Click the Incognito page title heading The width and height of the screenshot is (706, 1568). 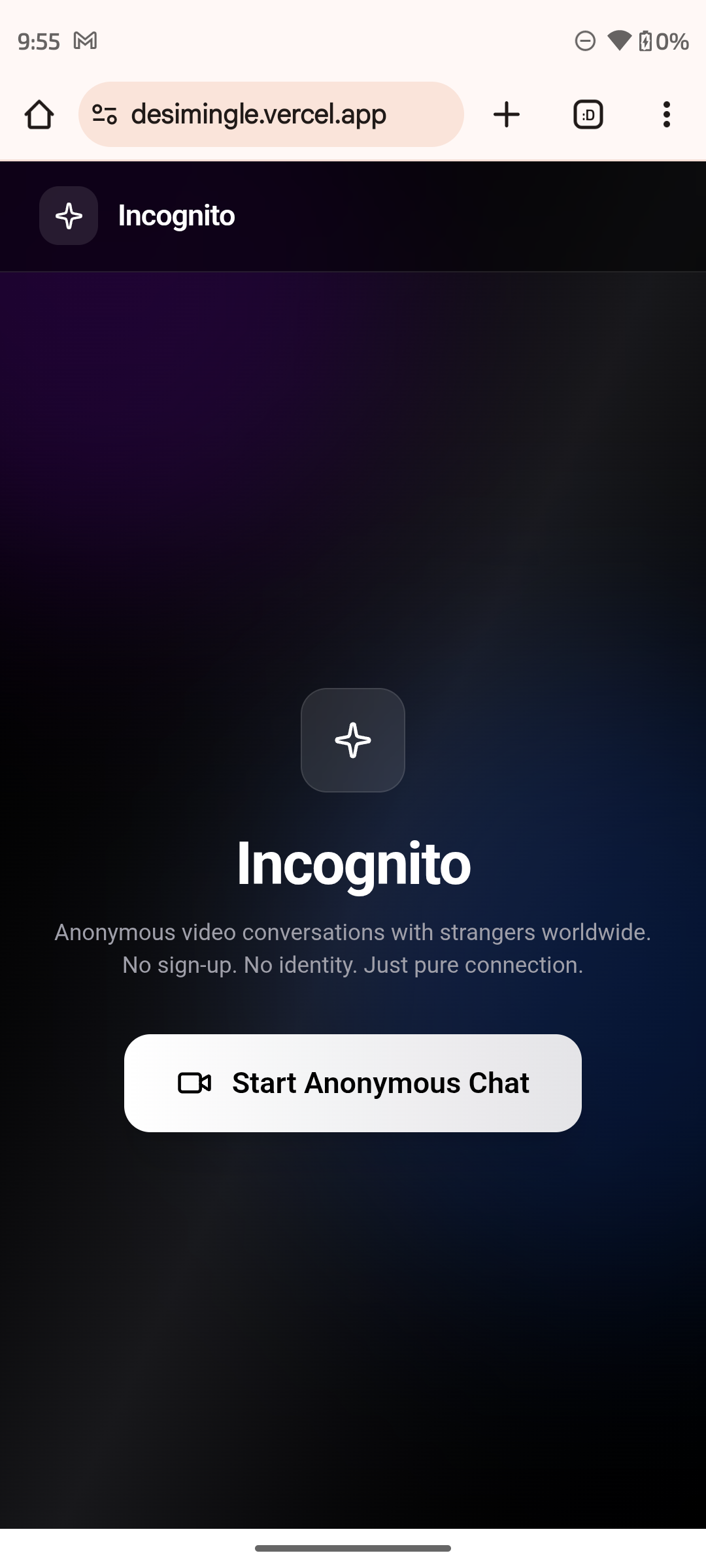[x=353, y=864]
